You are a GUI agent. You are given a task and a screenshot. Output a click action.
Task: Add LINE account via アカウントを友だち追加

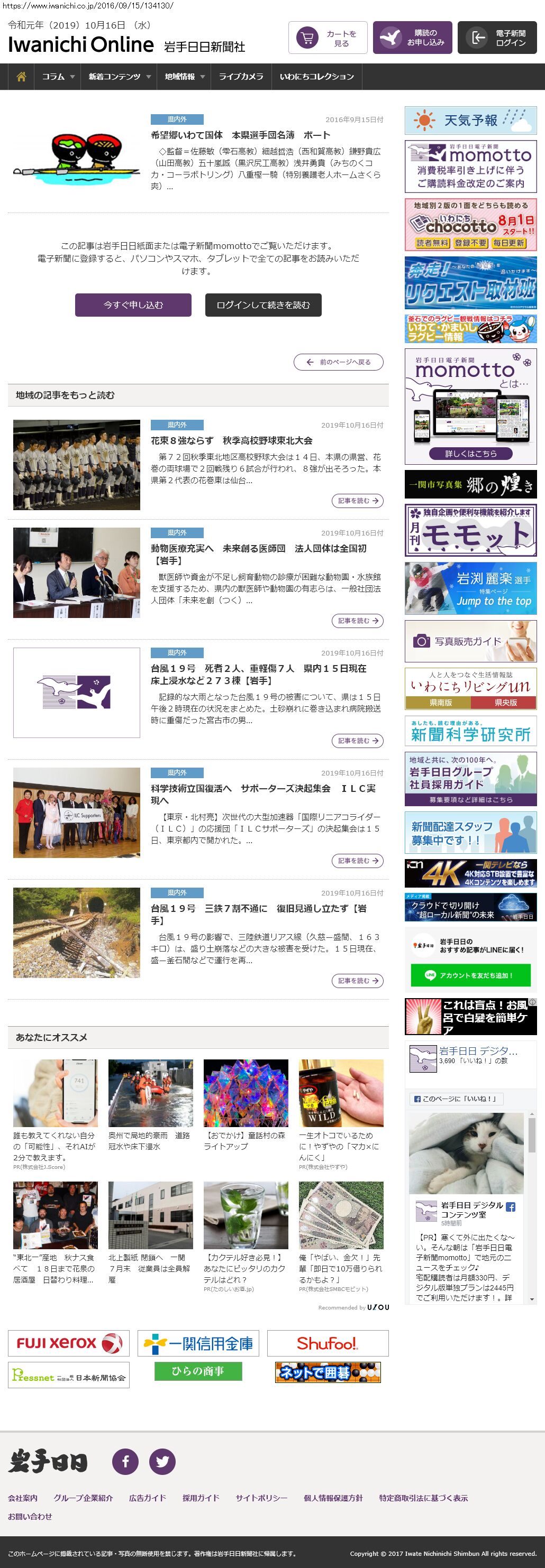click(471, 975)
